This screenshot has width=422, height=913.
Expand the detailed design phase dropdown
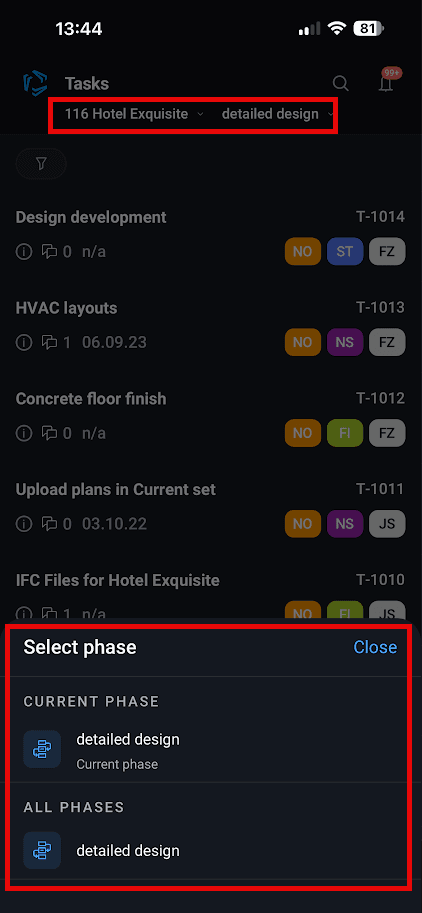(278, 114)
